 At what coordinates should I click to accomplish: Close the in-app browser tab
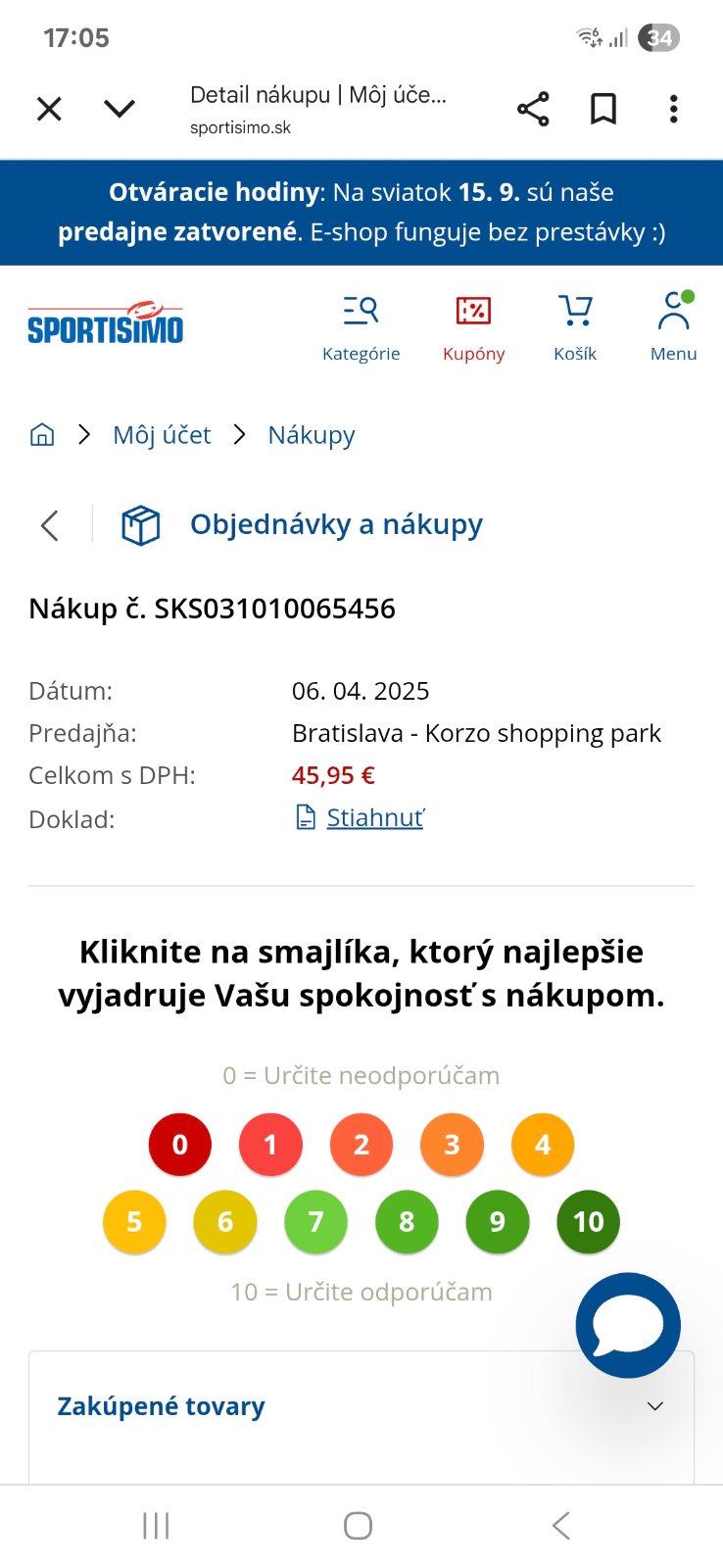(49, 109)
